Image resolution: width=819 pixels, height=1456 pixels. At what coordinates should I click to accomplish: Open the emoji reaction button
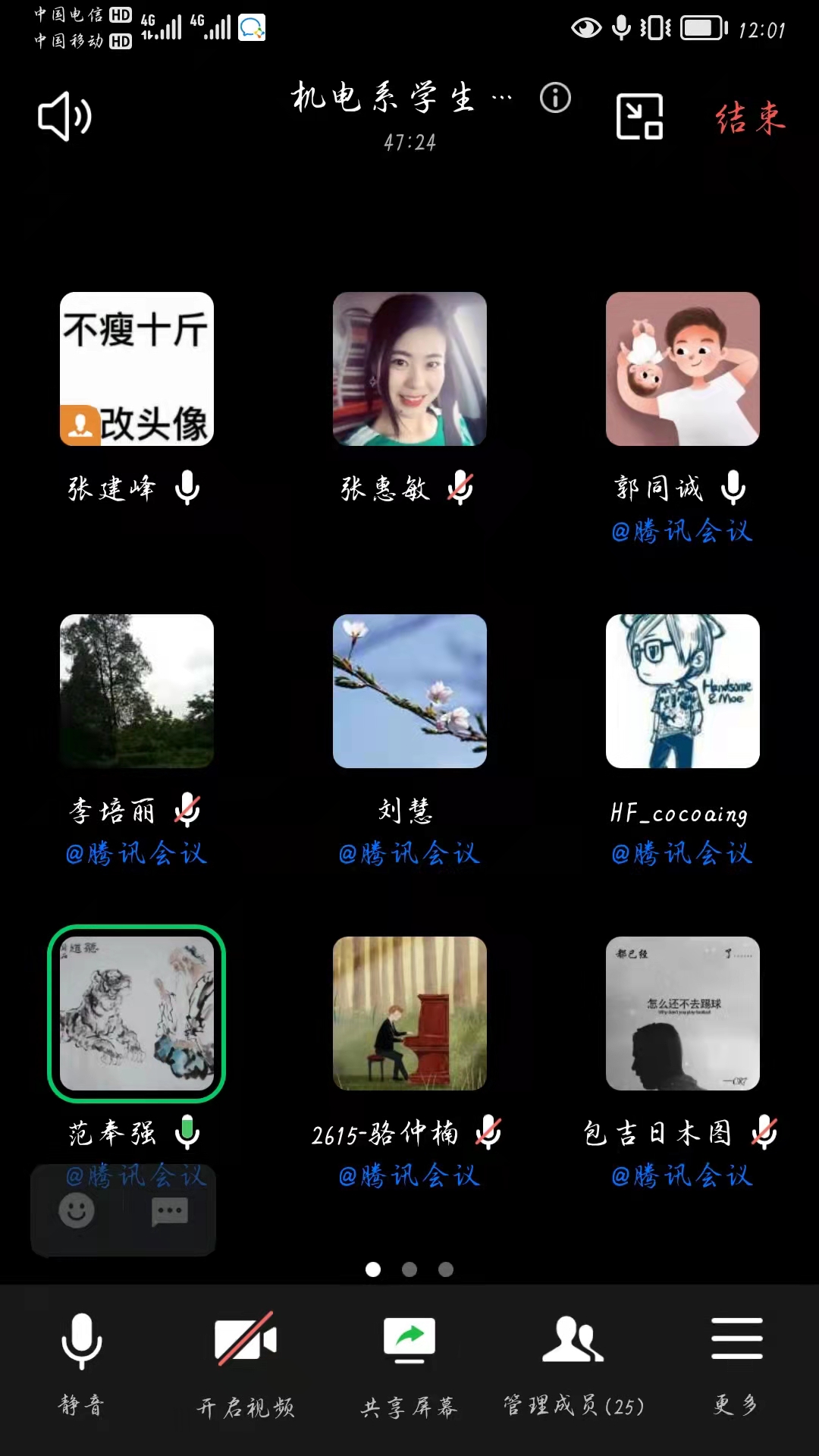(77, 1210)
